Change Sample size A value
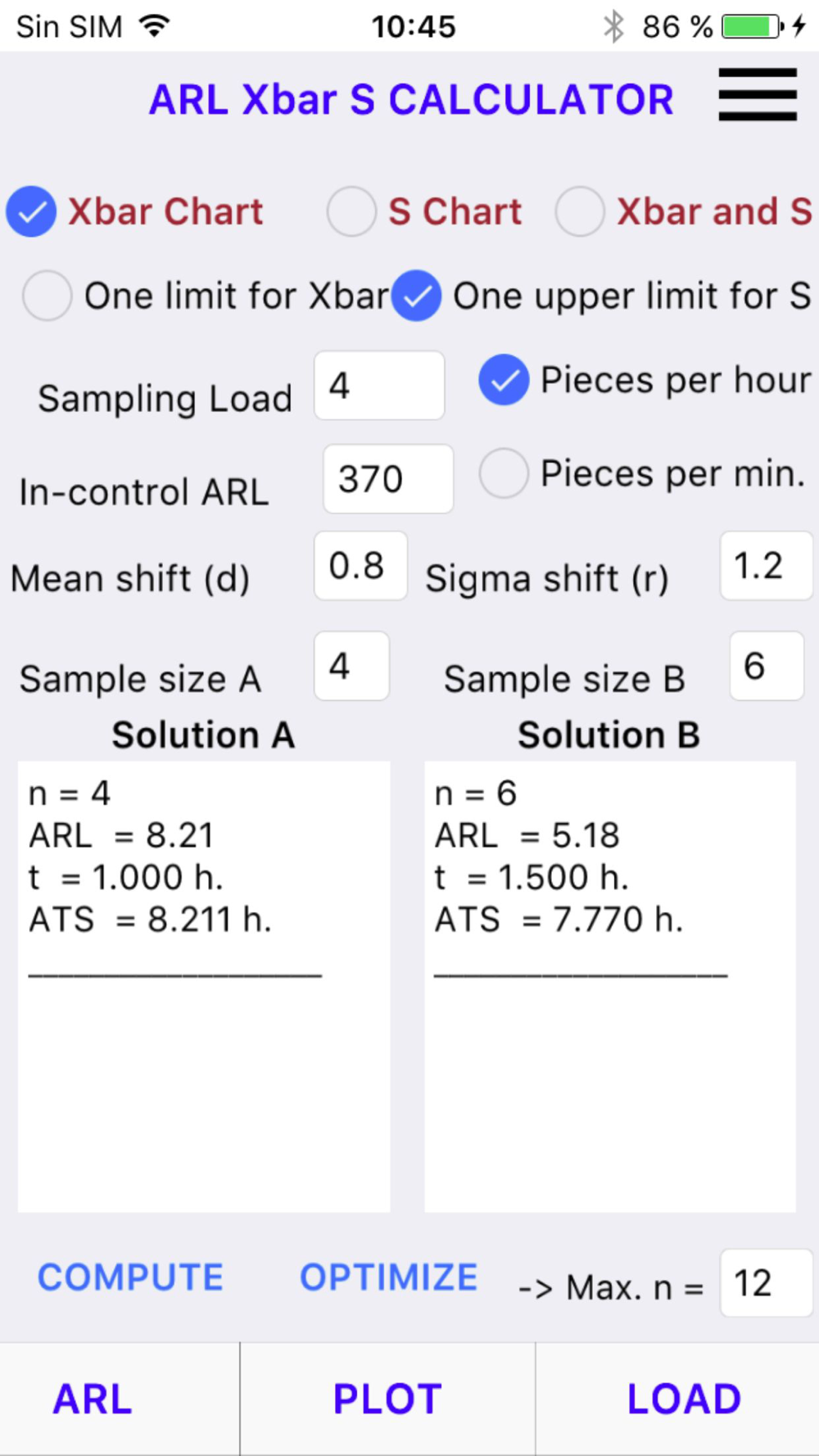Screen dimensions: 819x1456 [x=351, y=666]
